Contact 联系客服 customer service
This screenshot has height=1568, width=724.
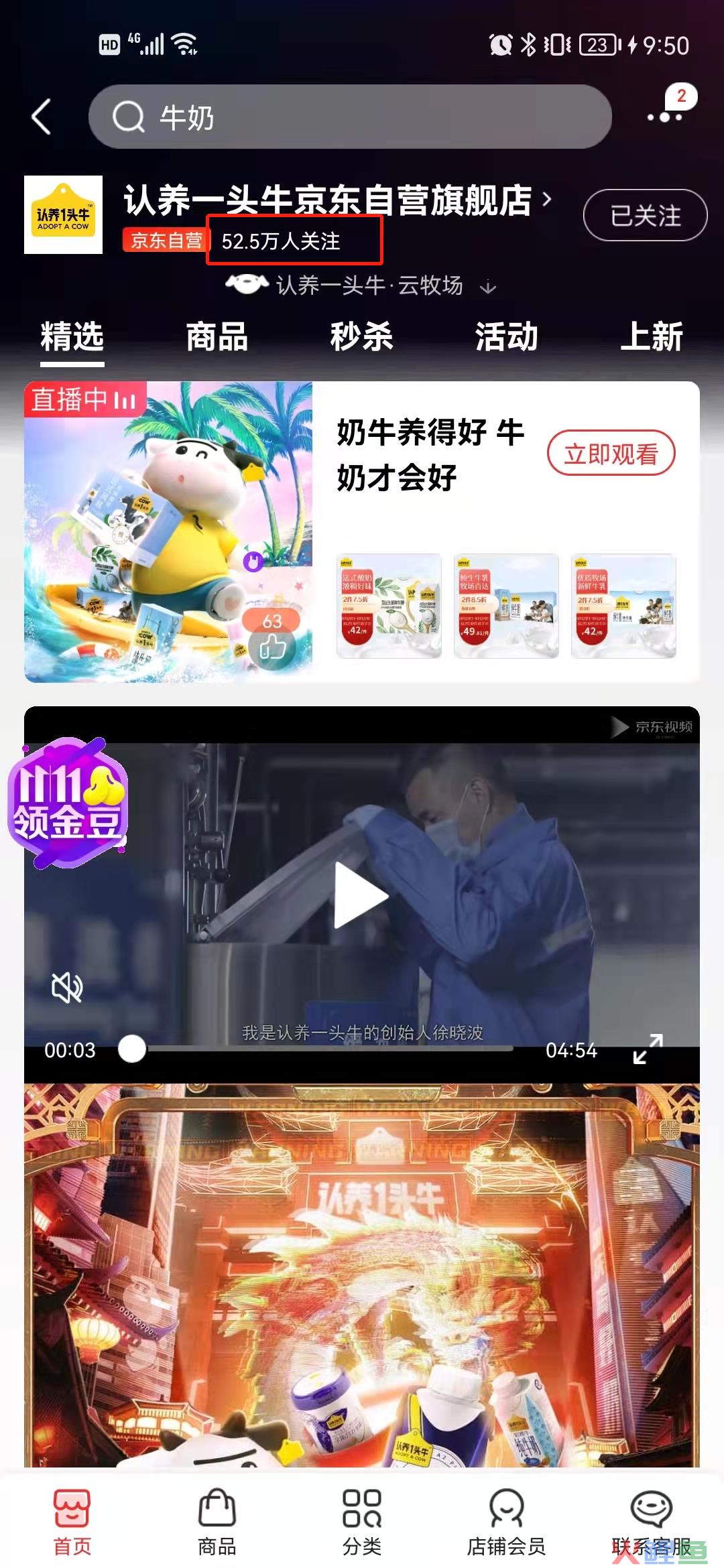pos(651,1522)
